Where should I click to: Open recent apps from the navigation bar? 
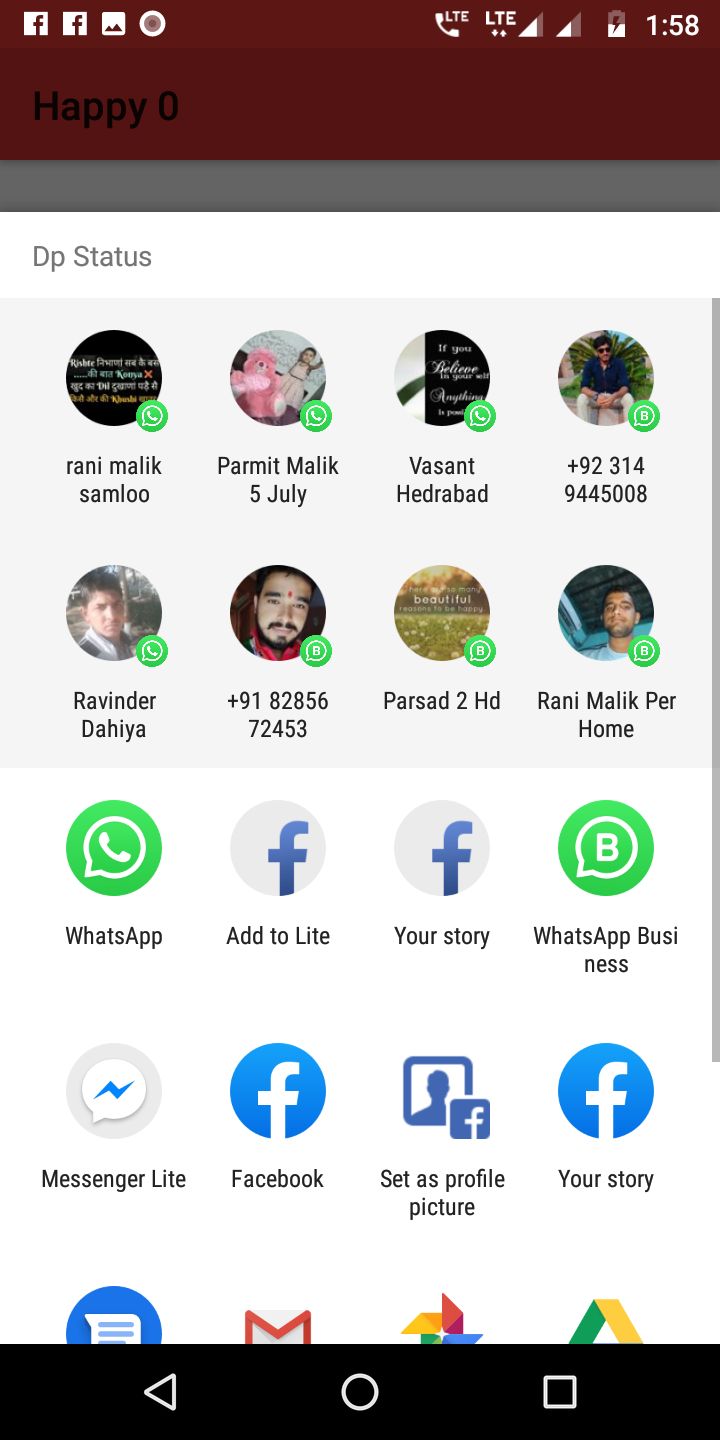560,1391
